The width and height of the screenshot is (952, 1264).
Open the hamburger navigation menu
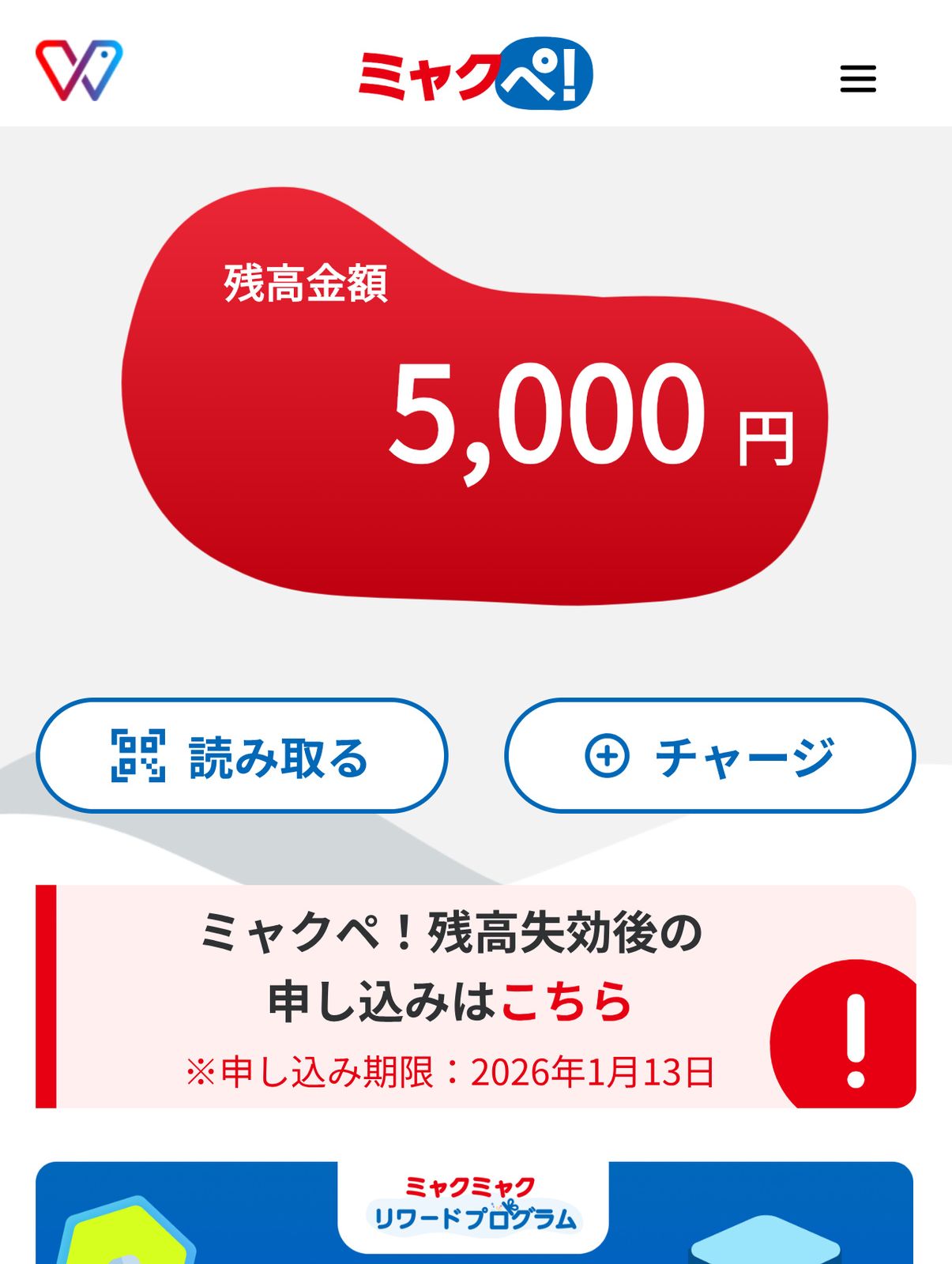(x=857, y=77)
